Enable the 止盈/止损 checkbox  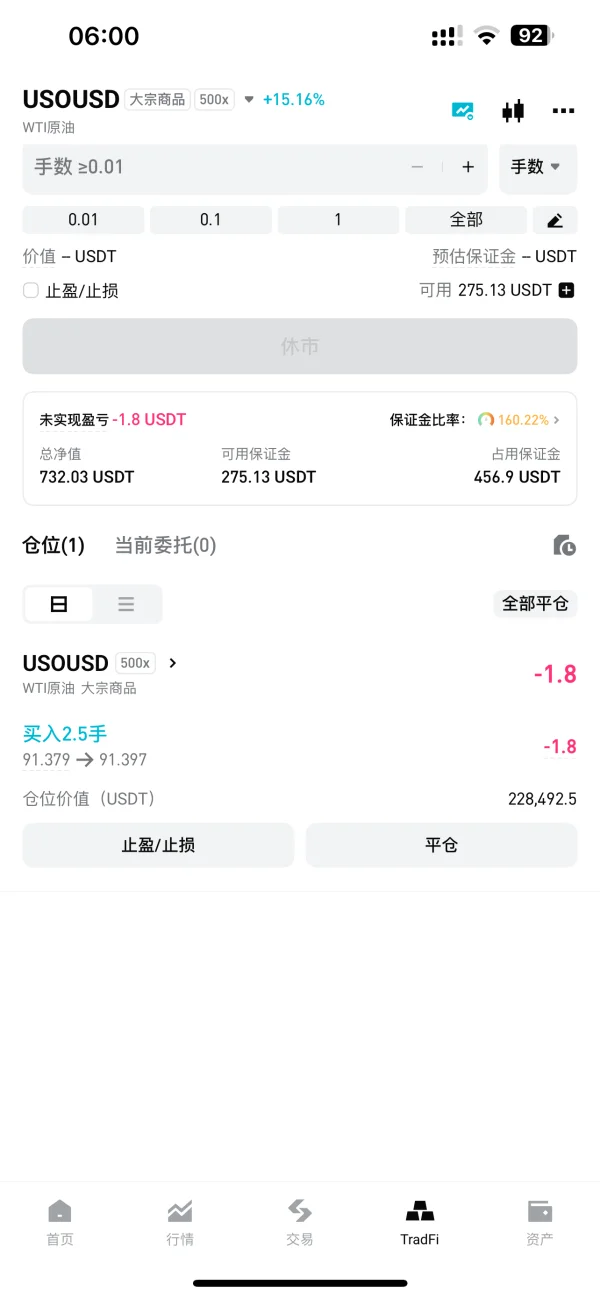click(x=31, y=291)
